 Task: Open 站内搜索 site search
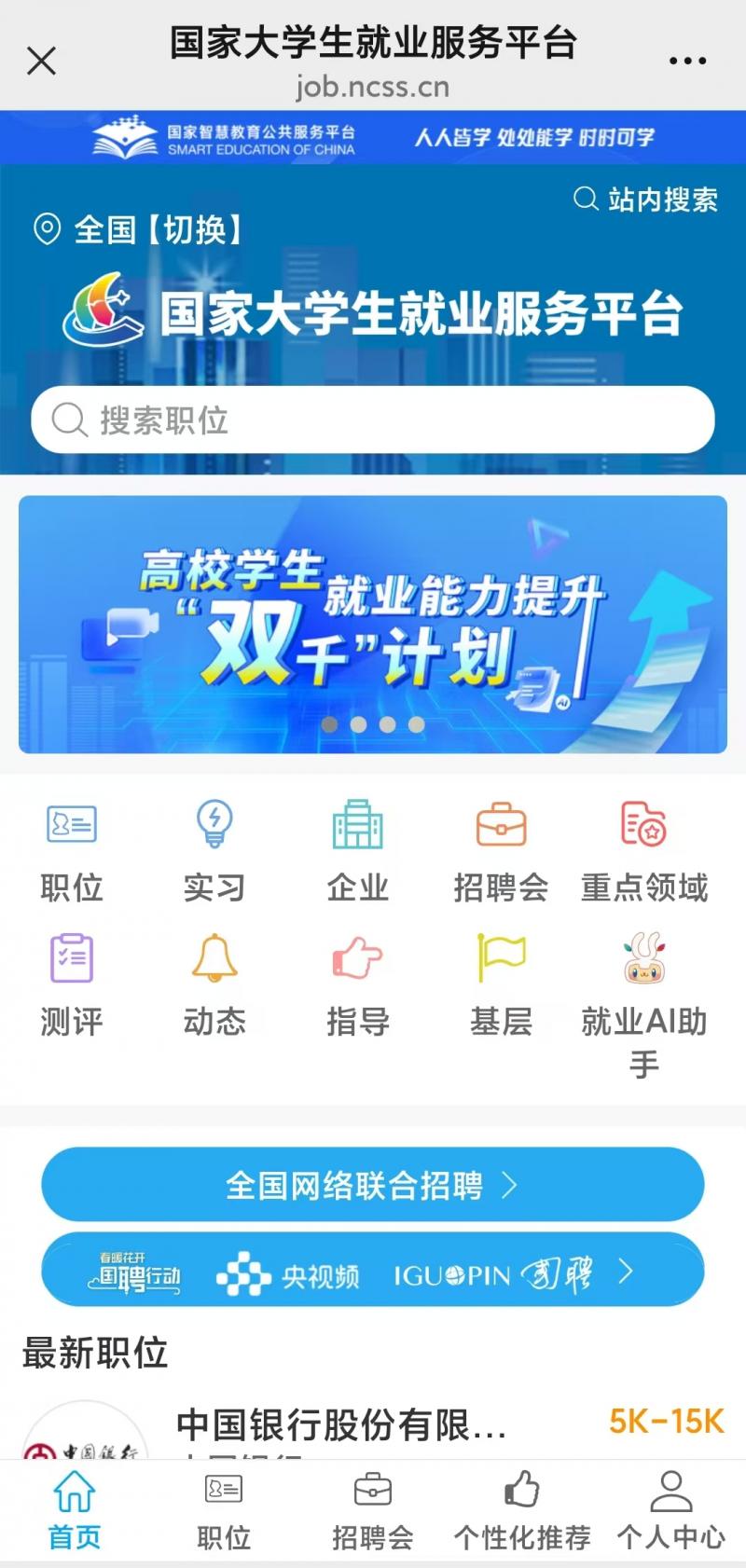[645, 199]
